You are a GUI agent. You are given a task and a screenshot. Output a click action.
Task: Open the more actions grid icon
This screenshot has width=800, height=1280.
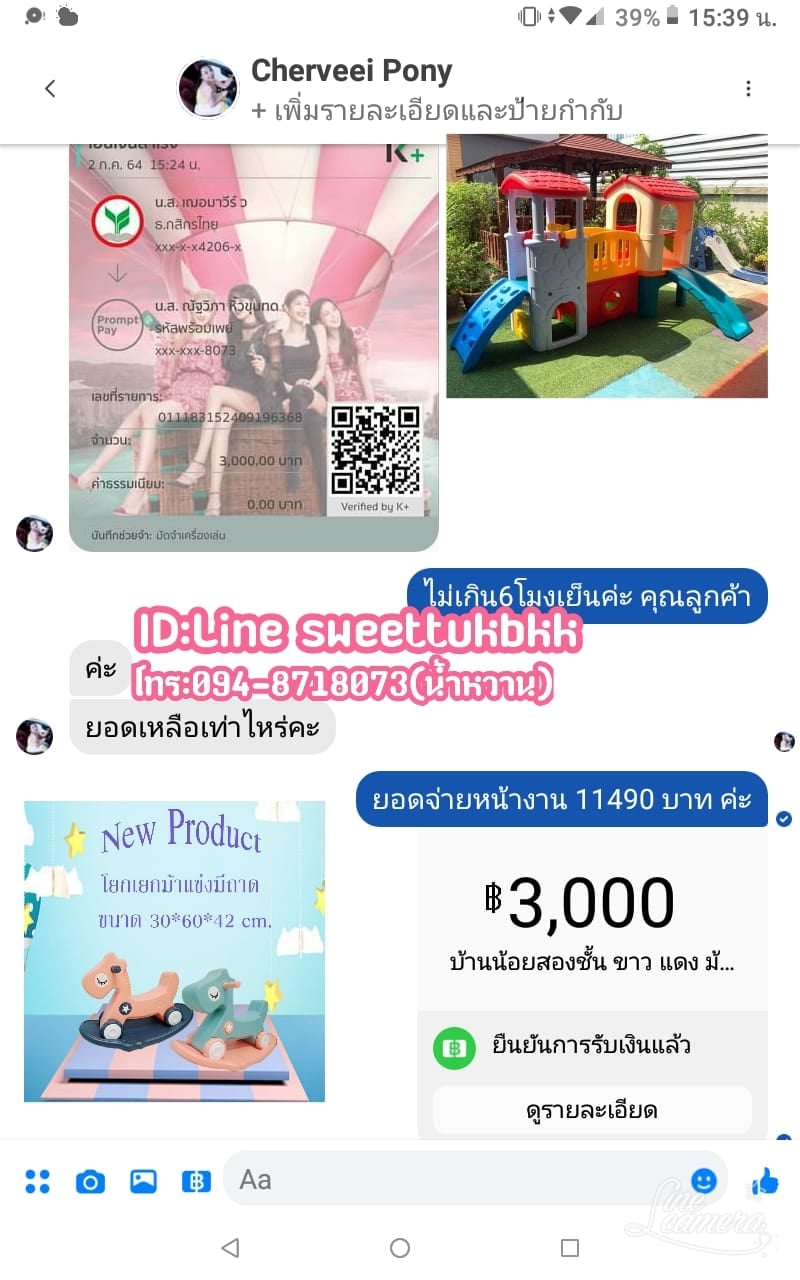(37, 1181)
